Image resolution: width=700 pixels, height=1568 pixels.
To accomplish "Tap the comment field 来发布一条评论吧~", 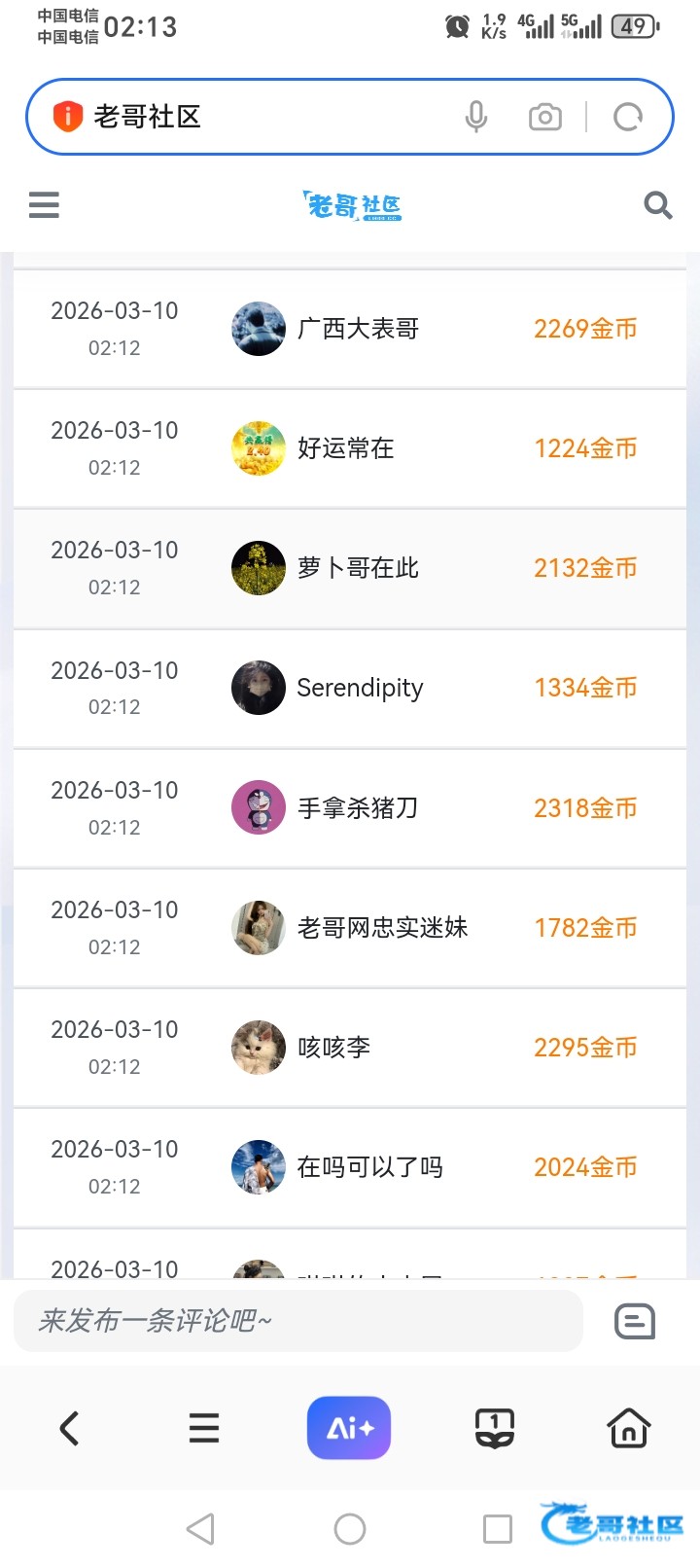I will click(297, 1321).
